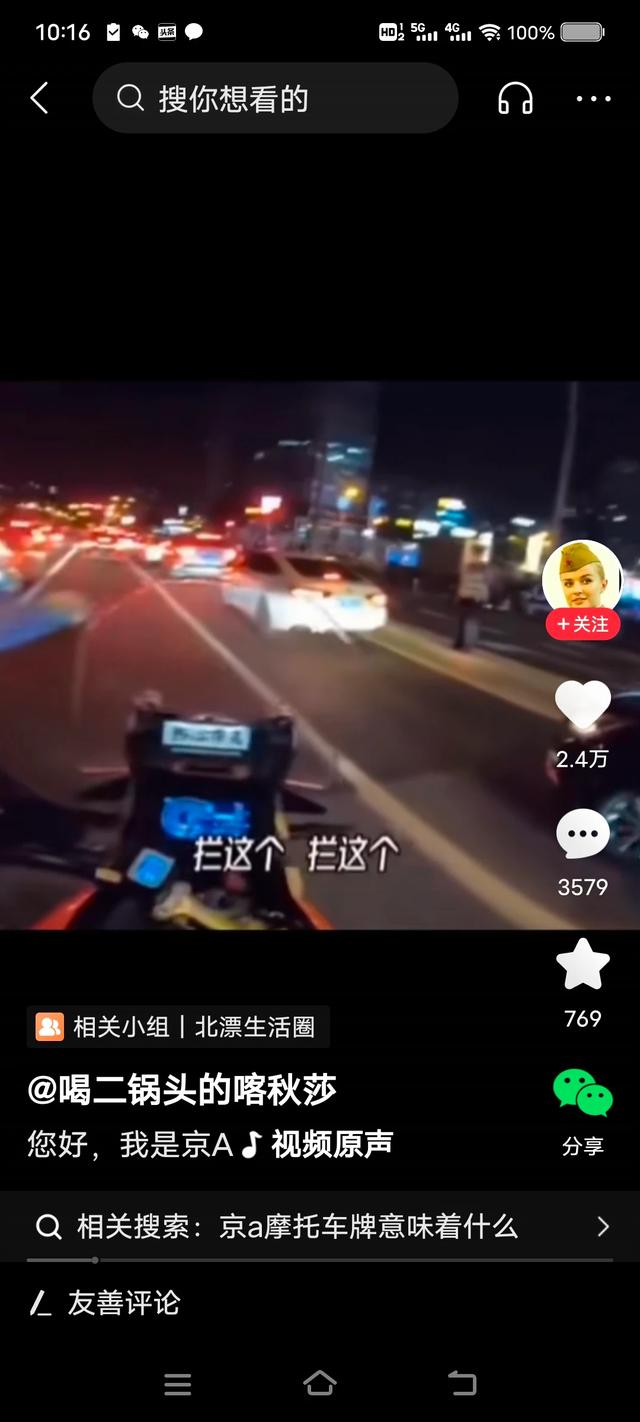Follow the author with +关注

click(582, 624)
